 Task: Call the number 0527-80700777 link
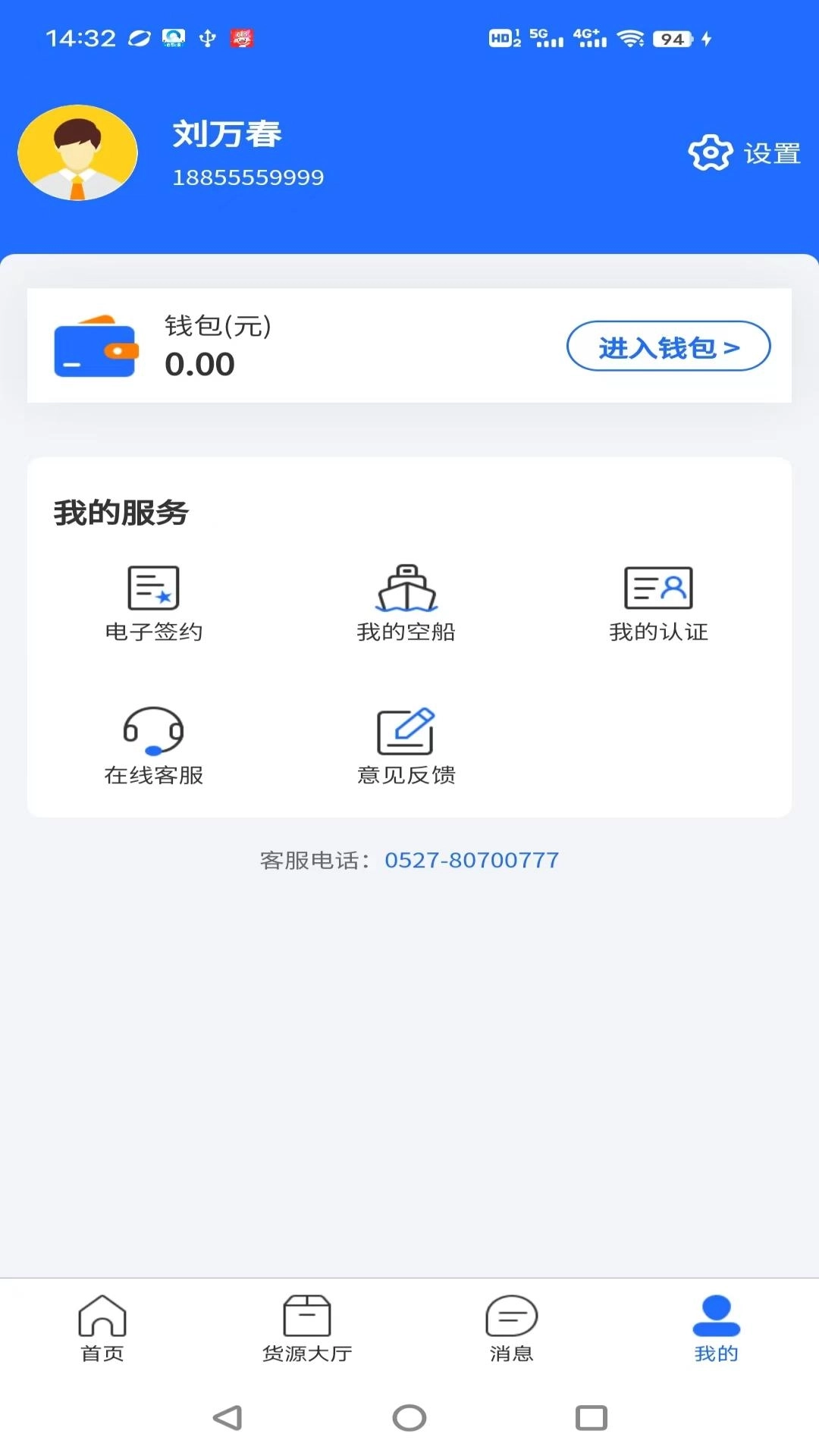point(471,860)
